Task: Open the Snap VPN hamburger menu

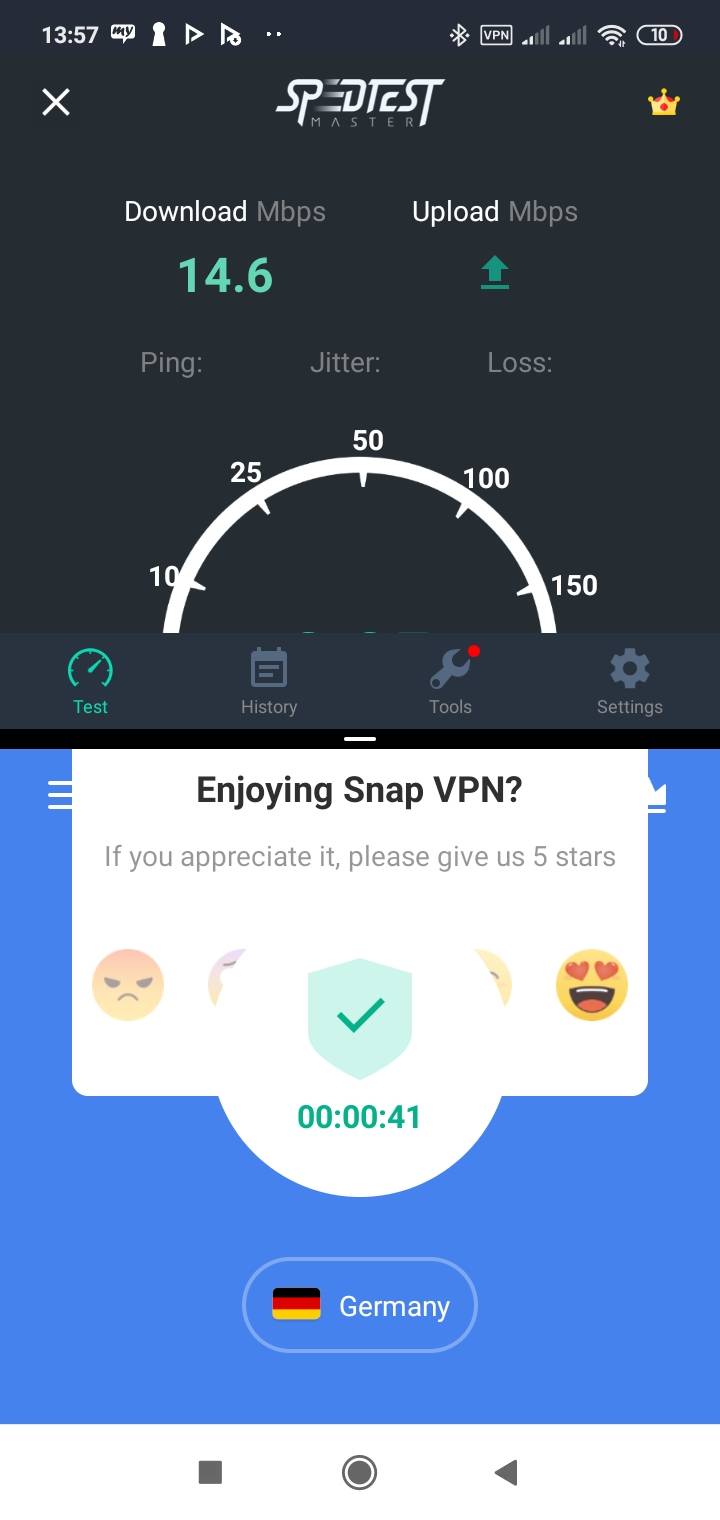Action: pos(59,795)
